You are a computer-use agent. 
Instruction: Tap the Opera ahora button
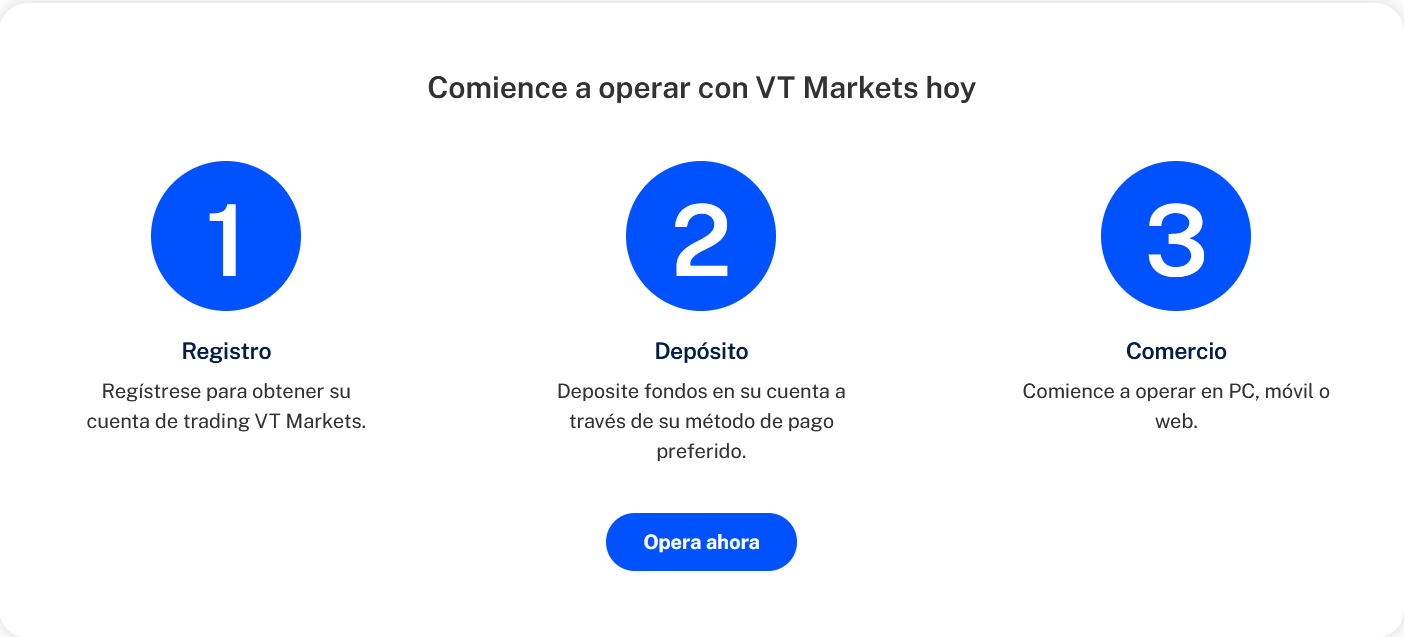pos(701,542)
